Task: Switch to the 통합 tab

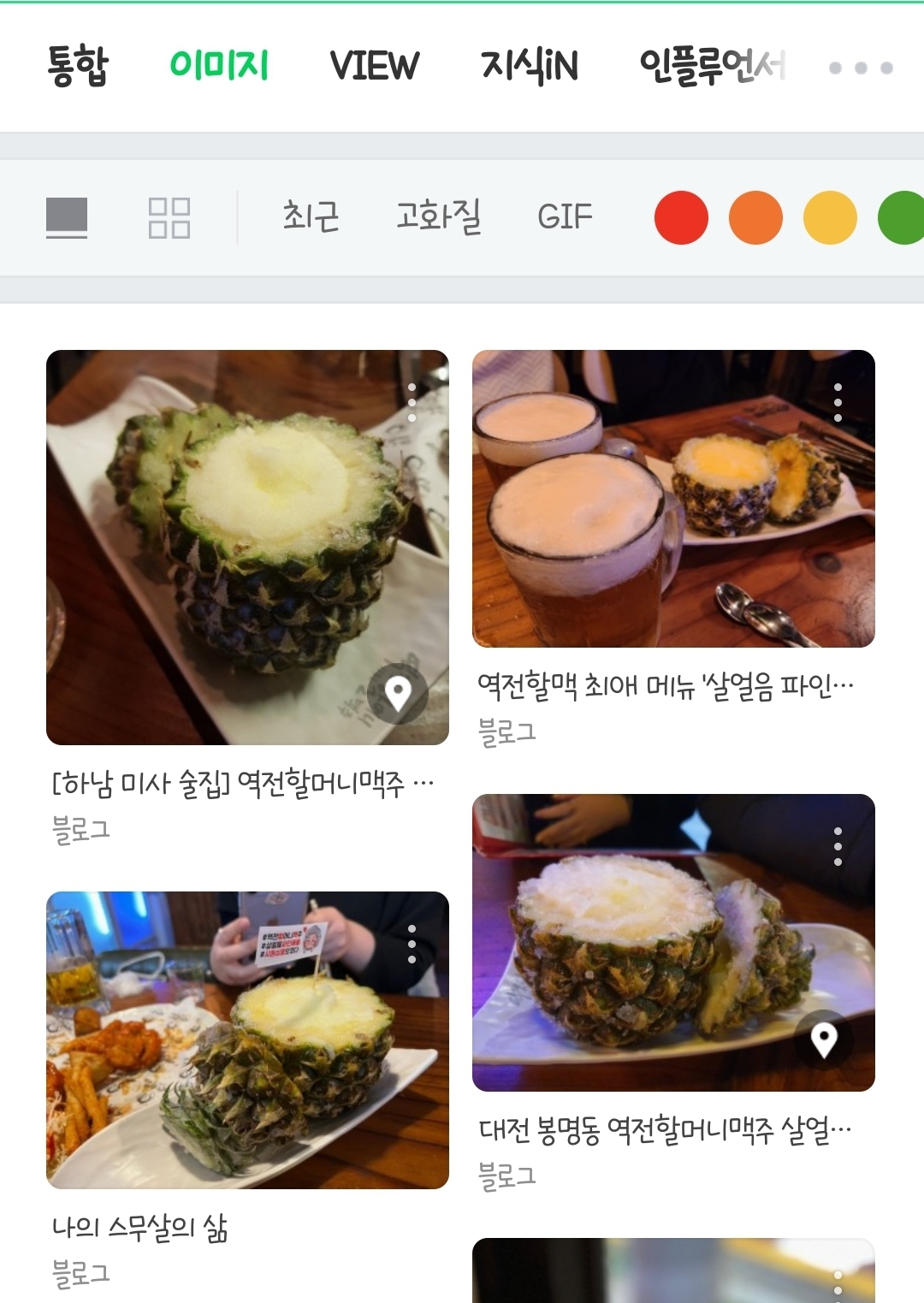Action: pyautogui.click(x=78, y=66)
